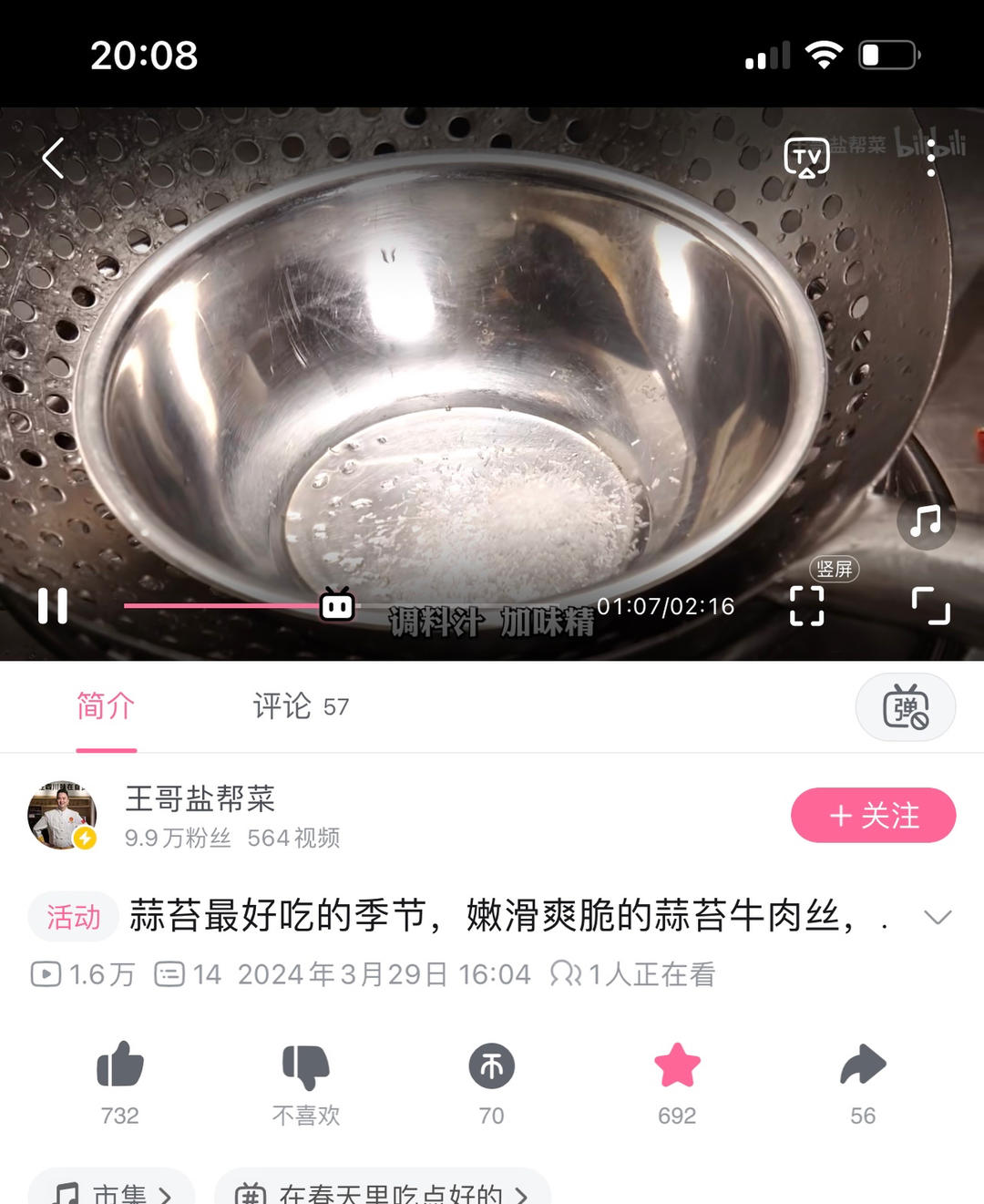Open the background music note icon
The width and height of the screenshot is (984, 1204).
925,522
